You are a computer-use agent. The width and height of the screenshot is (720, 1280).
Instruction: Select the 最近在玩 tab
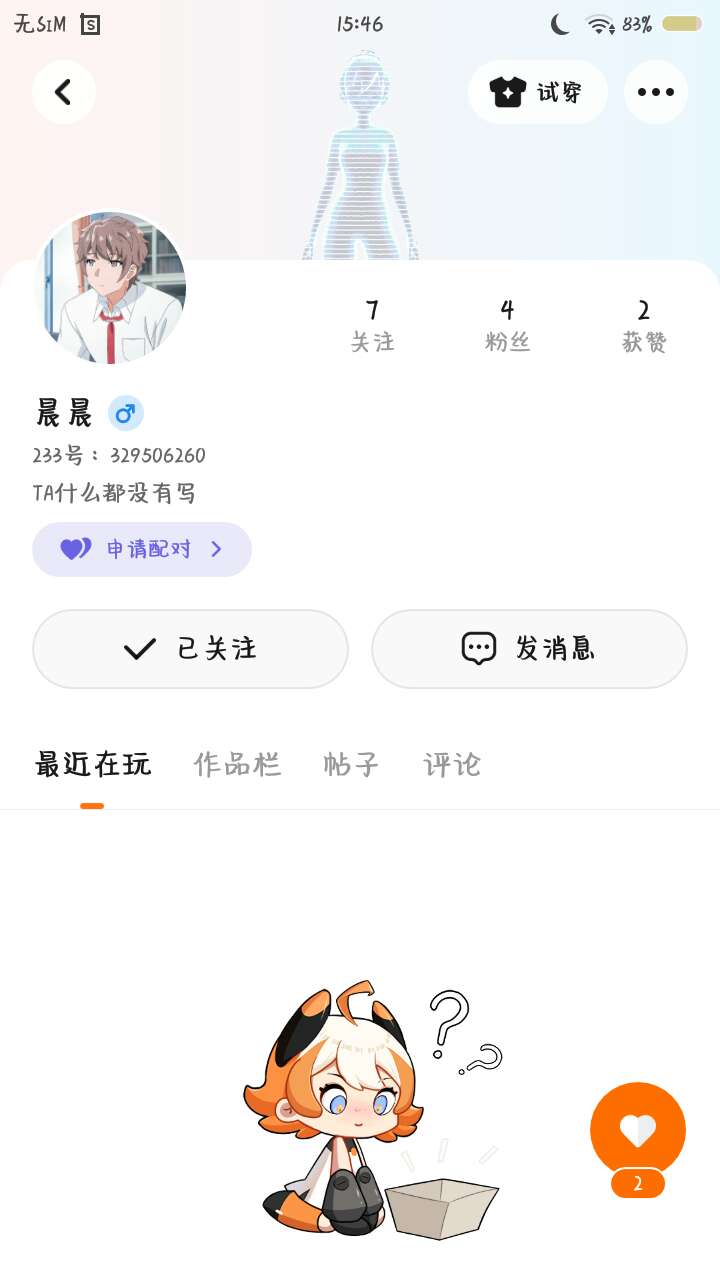[92, 765]
